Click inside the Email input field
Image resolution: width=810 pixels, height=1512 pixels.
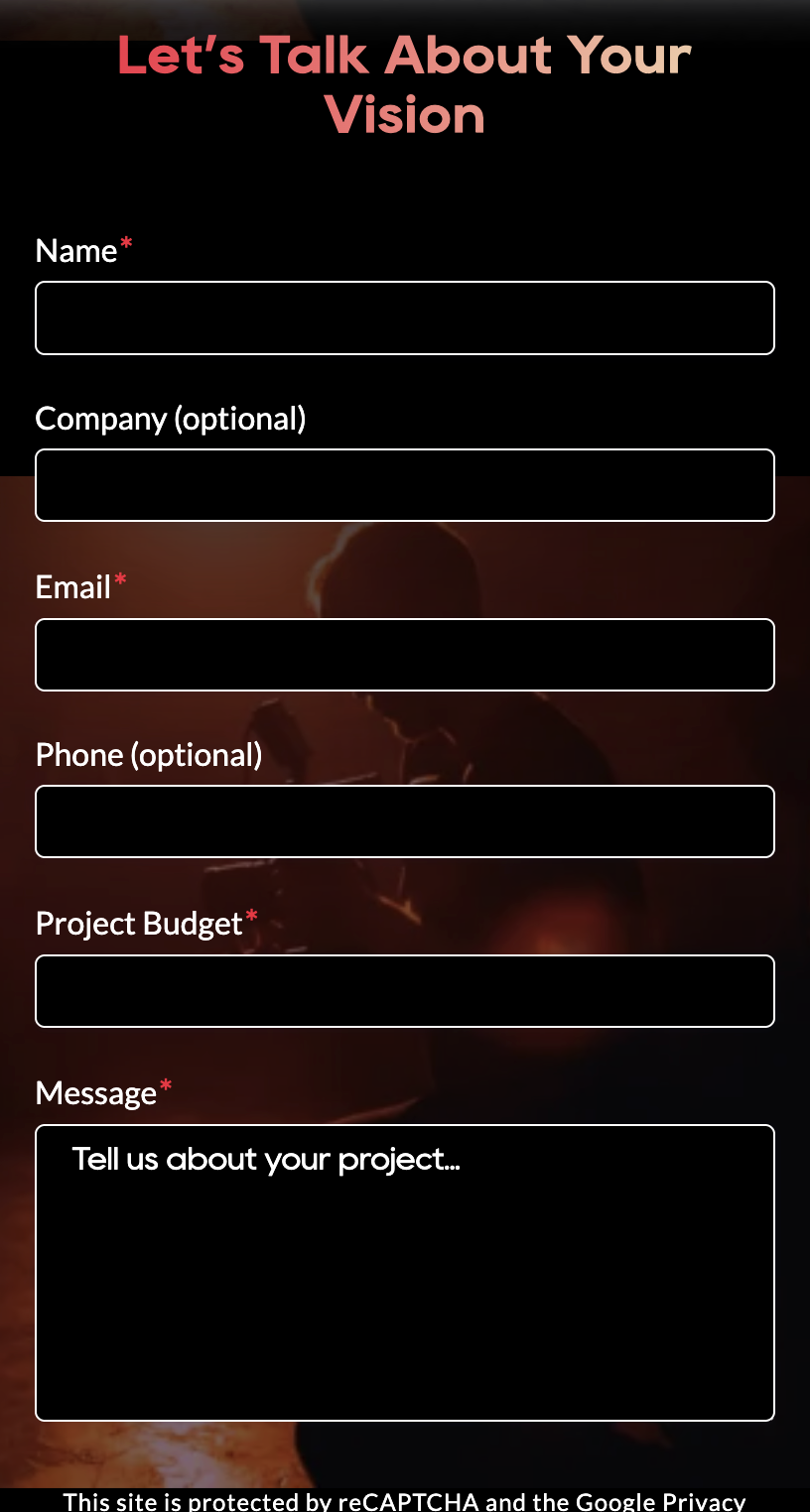pos(405,655)
